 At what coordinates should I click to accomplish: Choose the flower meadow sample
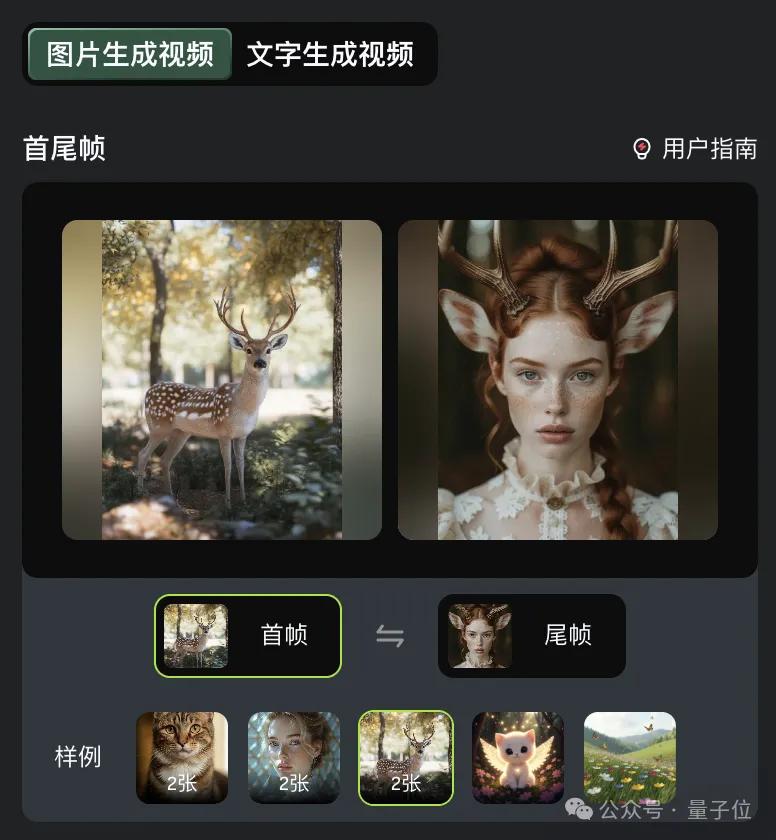pyautogui.click(x=630, y=757)
